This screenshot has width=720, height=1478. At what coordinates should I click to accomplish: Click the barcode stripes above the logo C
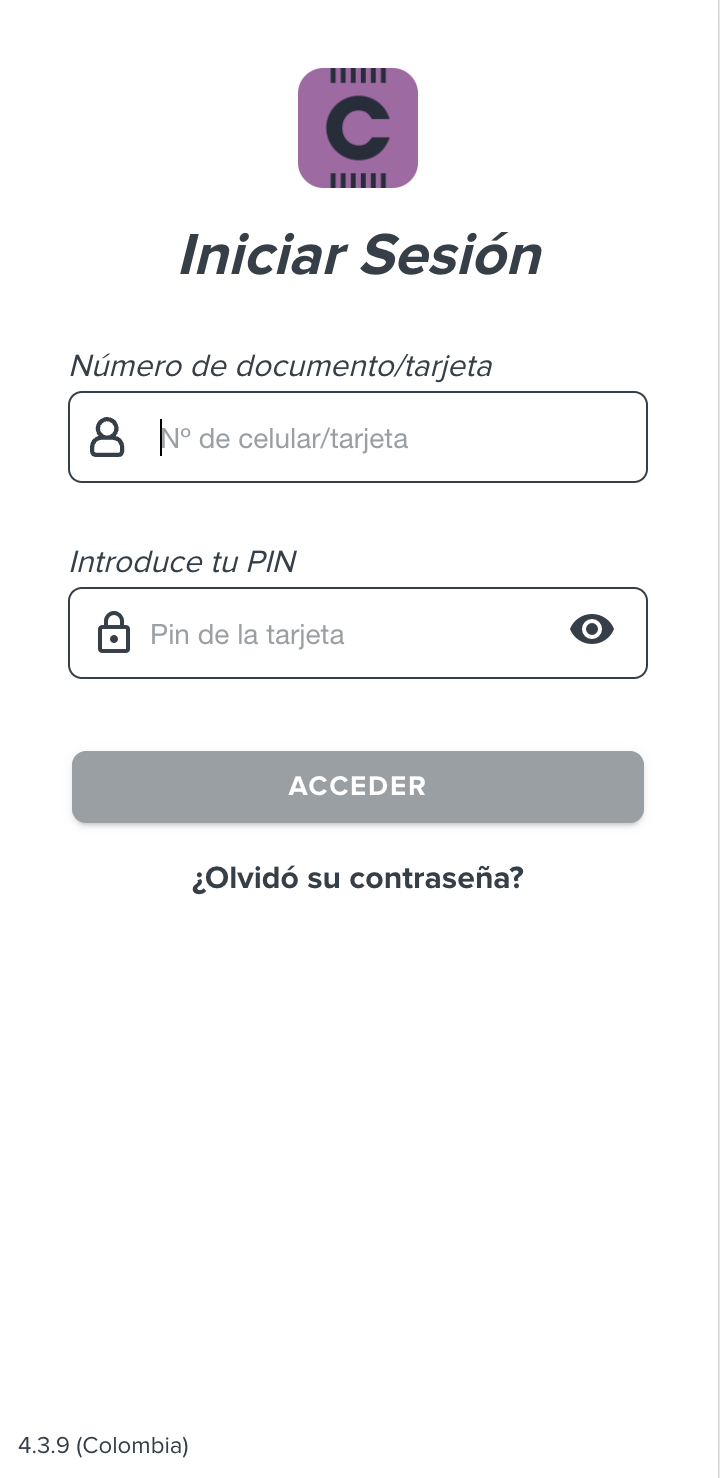pyautogui.click(x=358, y=77)
